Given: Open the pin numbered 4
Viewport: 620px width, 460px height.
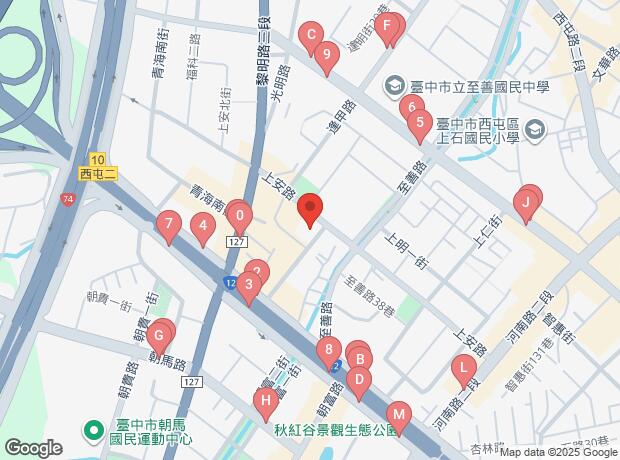Looking at the screenshot, I should coord(203,229).
